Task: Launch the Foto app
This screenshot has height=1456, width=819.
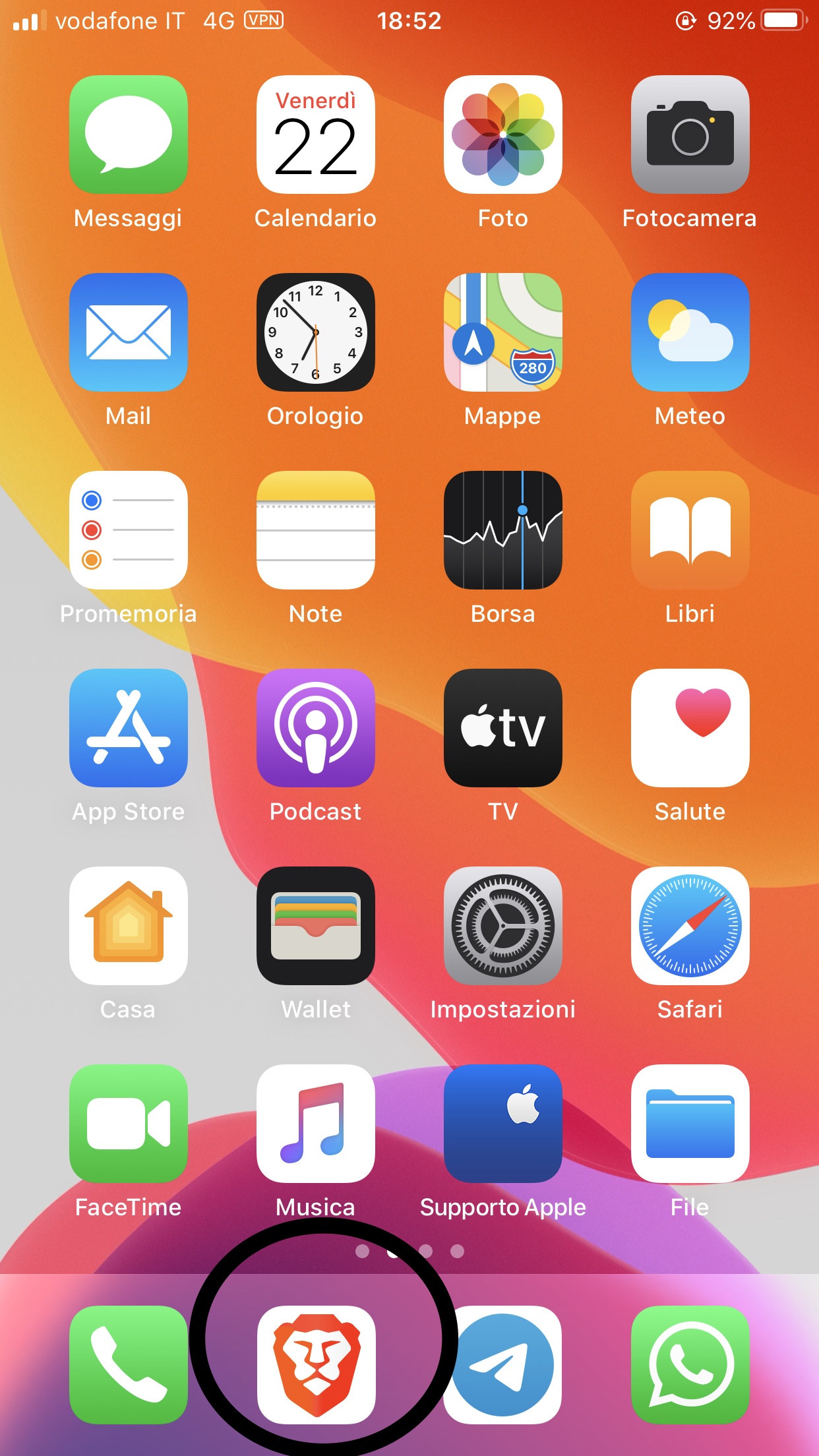Action: pyautogui.click(x=503, y=135)
